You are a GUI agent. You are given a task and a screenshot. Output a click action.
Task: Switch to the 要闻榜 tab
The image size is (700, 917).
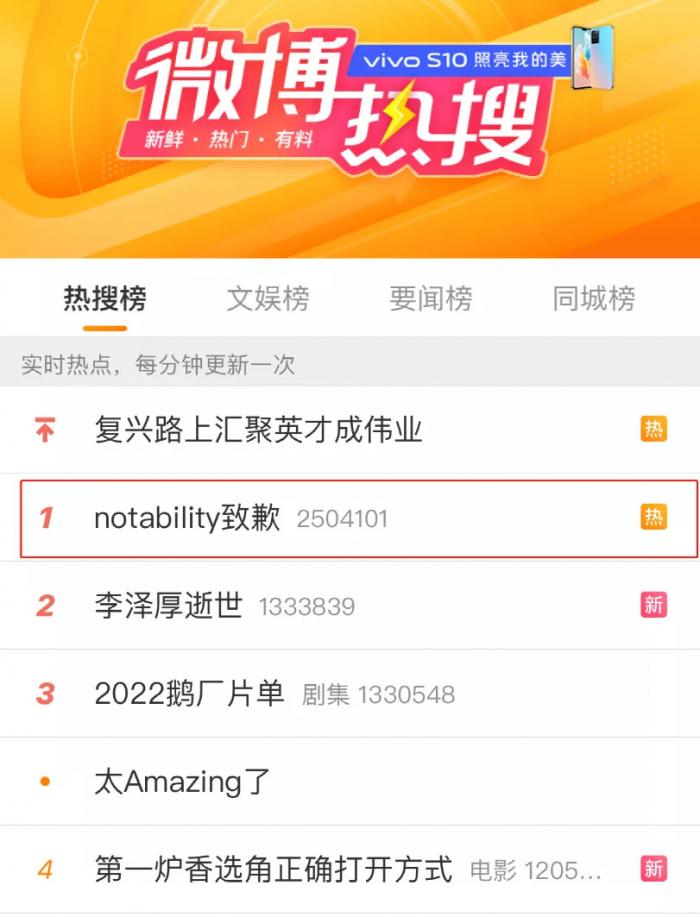[430, 298]
